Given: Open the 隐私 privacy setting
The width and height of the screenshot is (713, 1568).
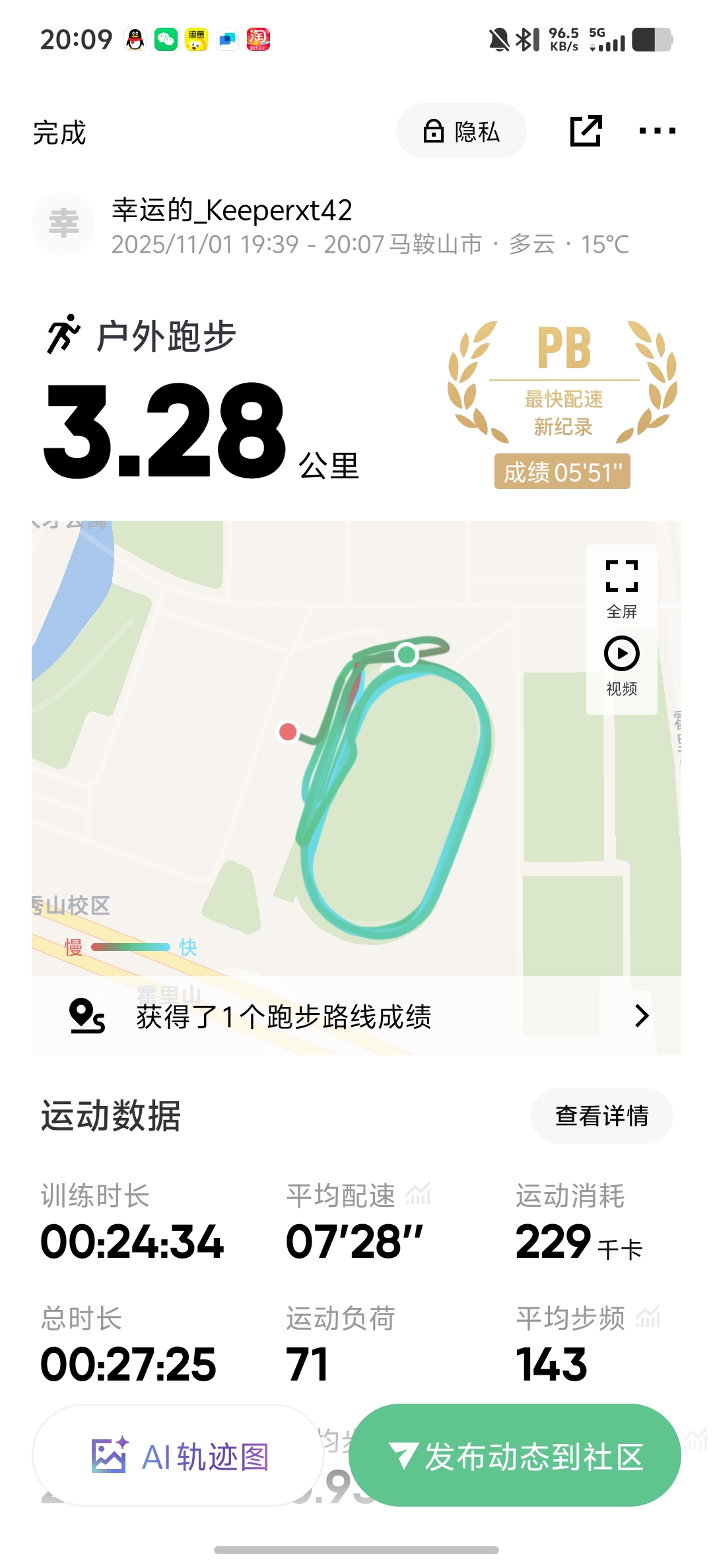Looking at the screenshot, I should (x=461, y=131).
